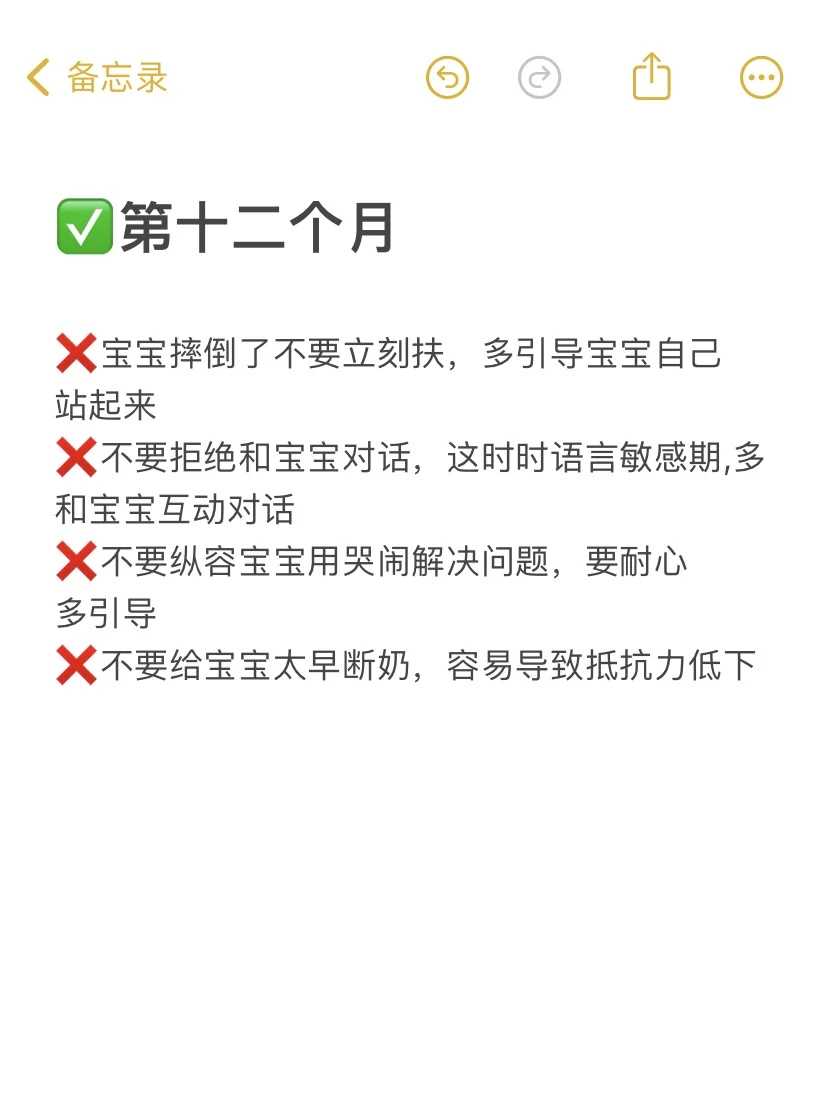
Task: Tap the text 多引导
Action: coord(104,613)
